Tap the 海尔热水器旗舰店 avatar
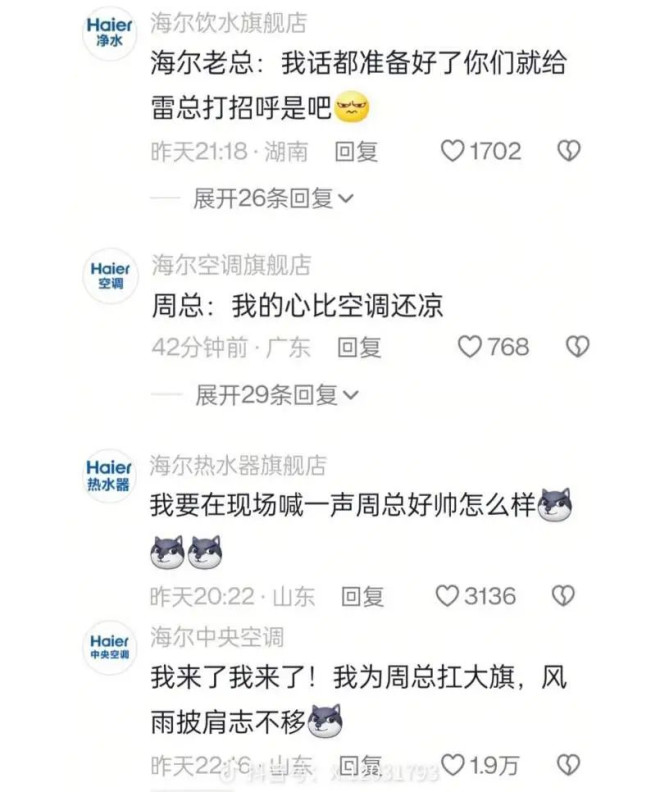Image resolution: width=660 pixels, height=792 pixels. coord(108,475)
